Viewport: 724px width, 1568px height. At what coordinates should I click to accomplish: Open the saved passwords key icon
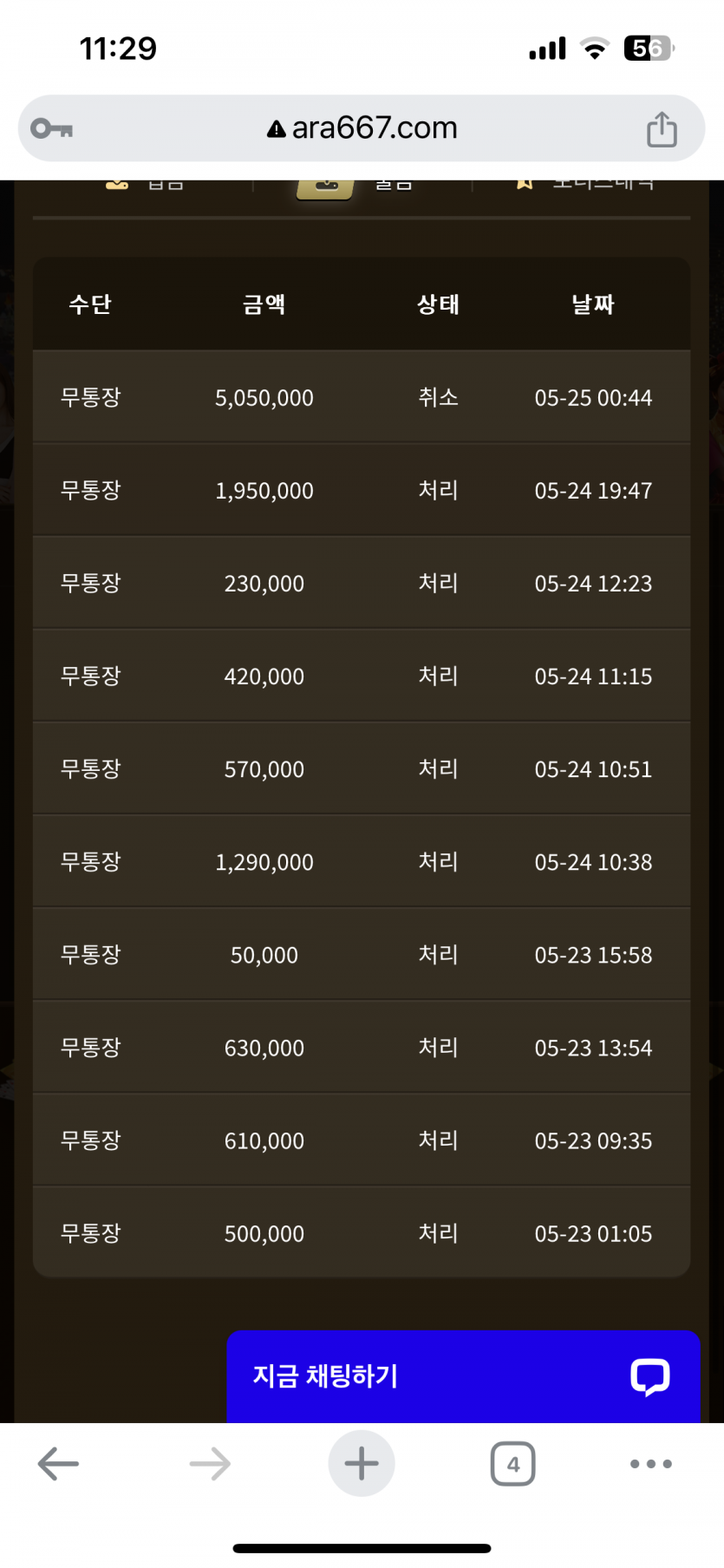click(51, 129)
